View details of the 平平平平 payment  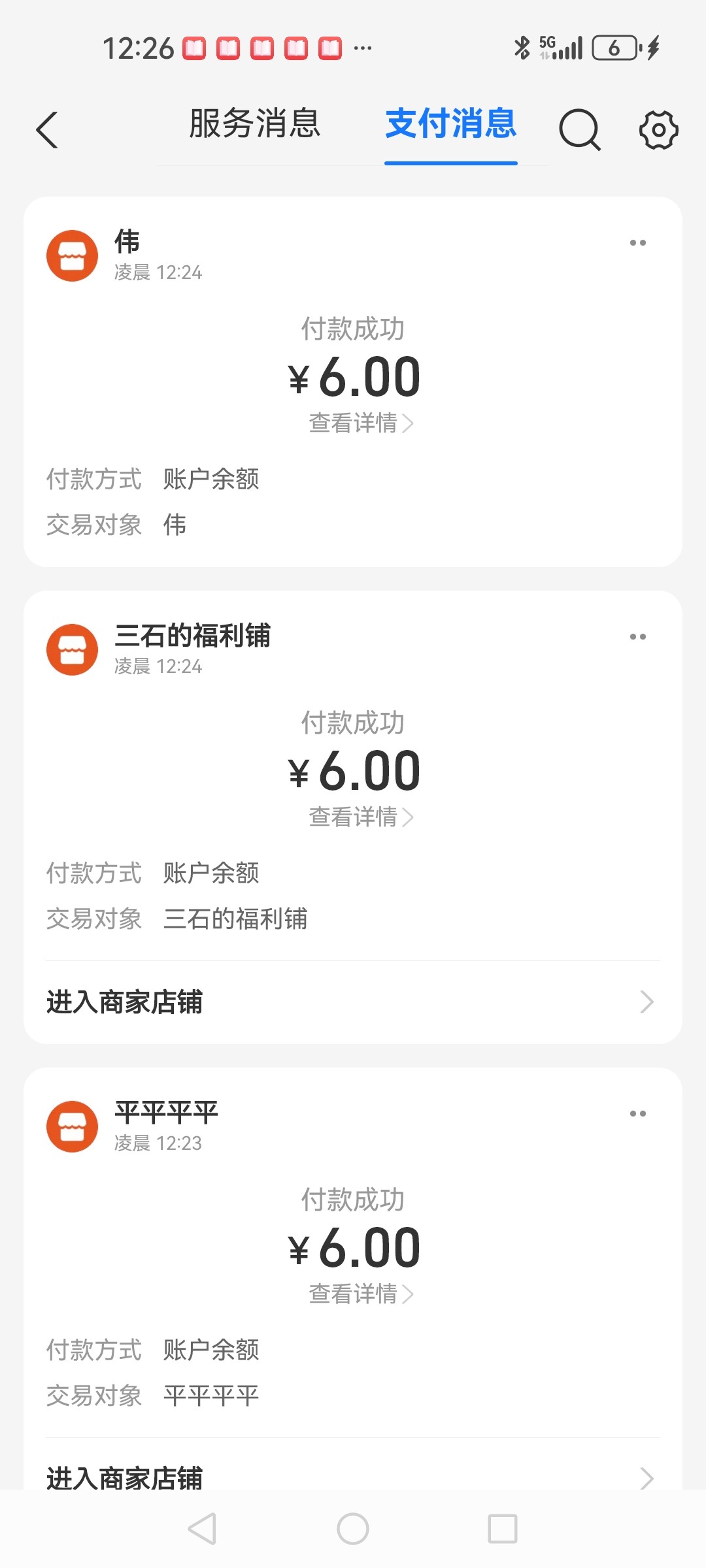coord(360,1294)
